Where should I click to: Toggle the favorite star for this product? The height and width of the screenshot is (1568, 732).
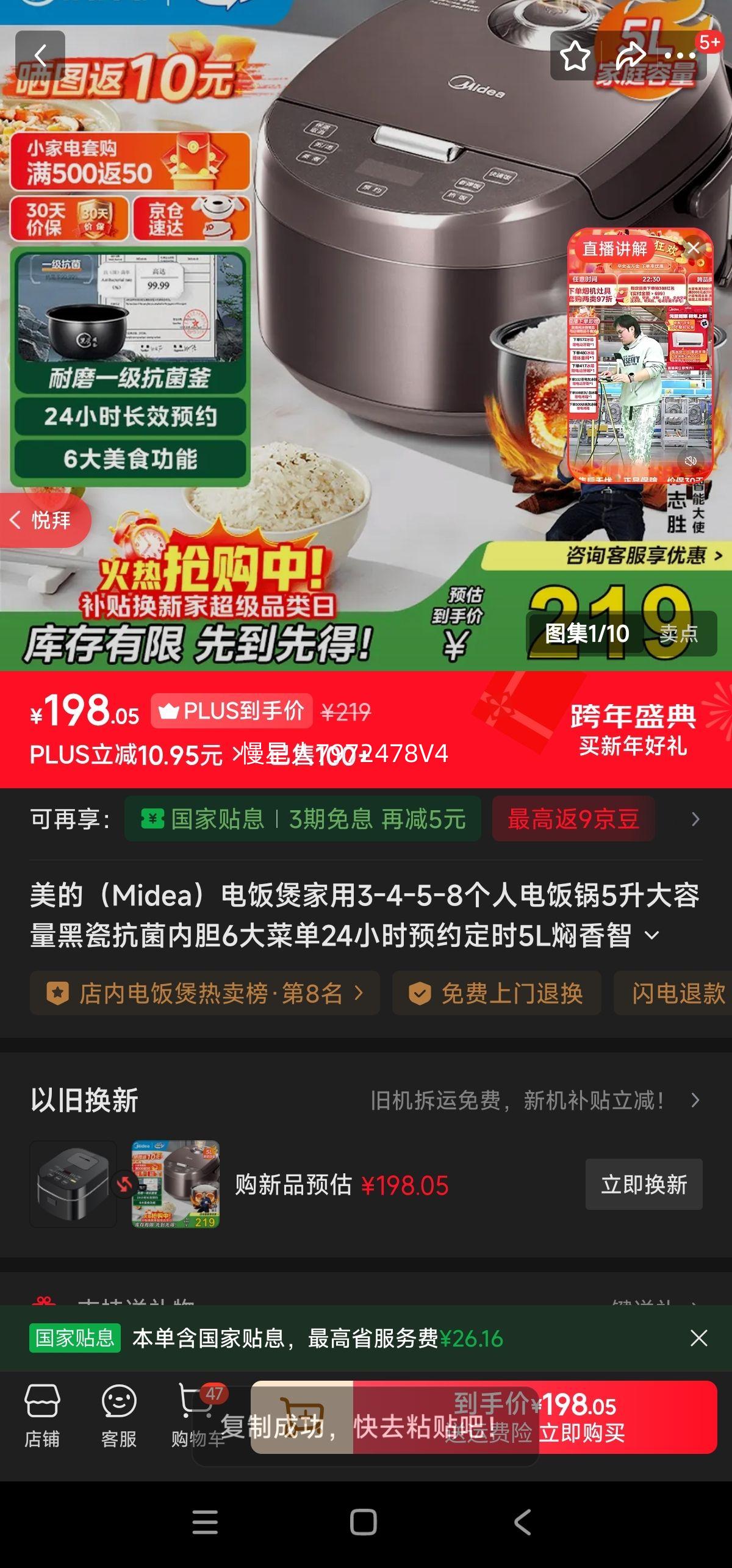click(x=572, y=56)
